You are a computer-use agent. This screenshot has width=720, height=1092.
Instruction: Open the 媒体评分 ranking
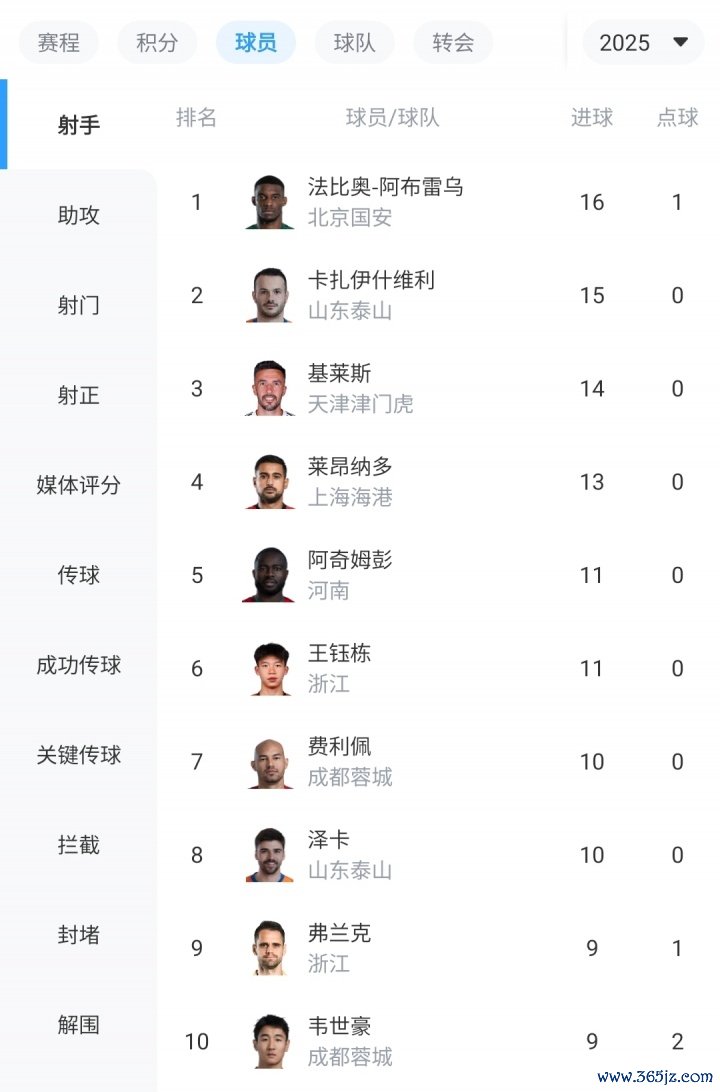pos(78,485)
